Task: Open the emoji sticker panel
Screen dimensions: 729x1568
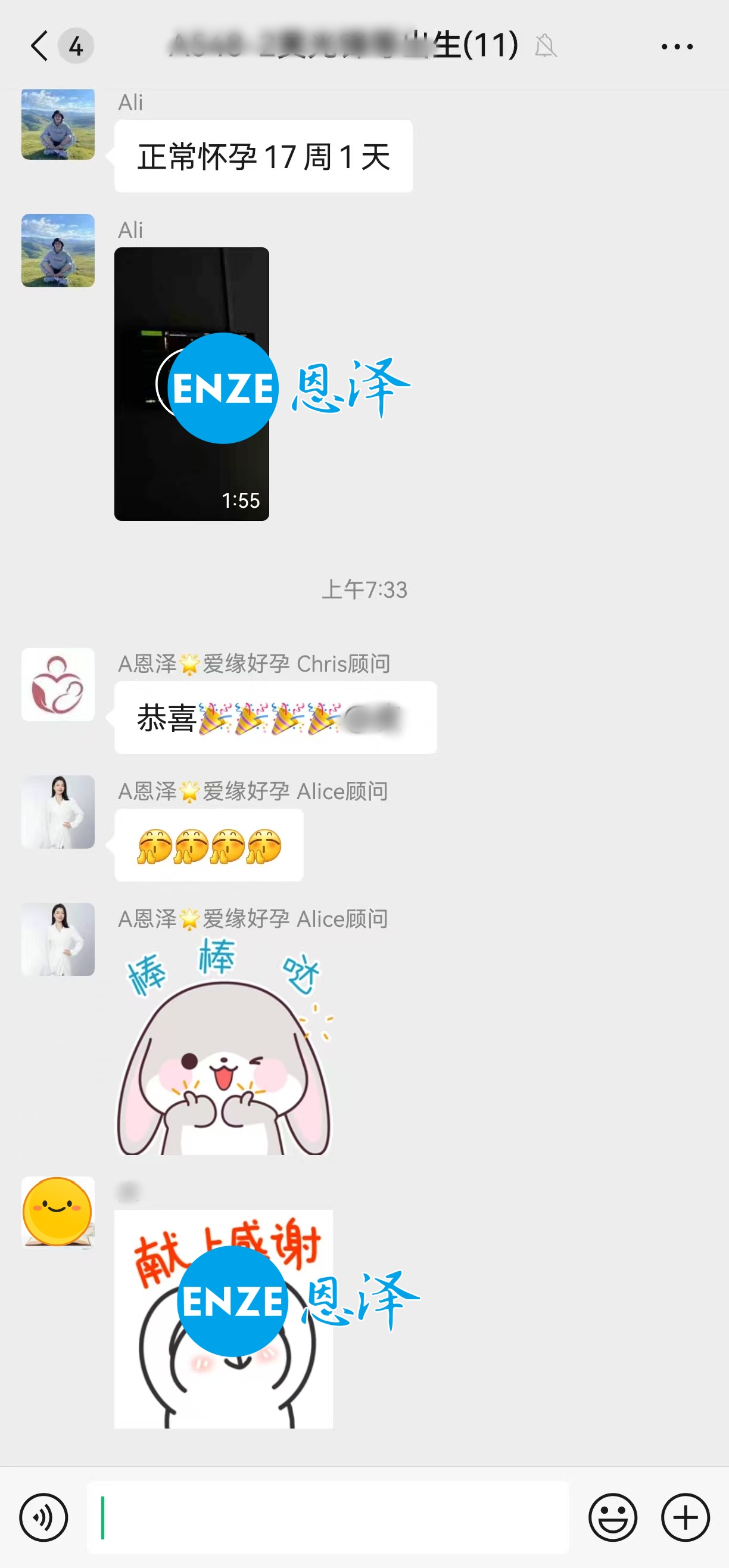Action: (612, 1517)
